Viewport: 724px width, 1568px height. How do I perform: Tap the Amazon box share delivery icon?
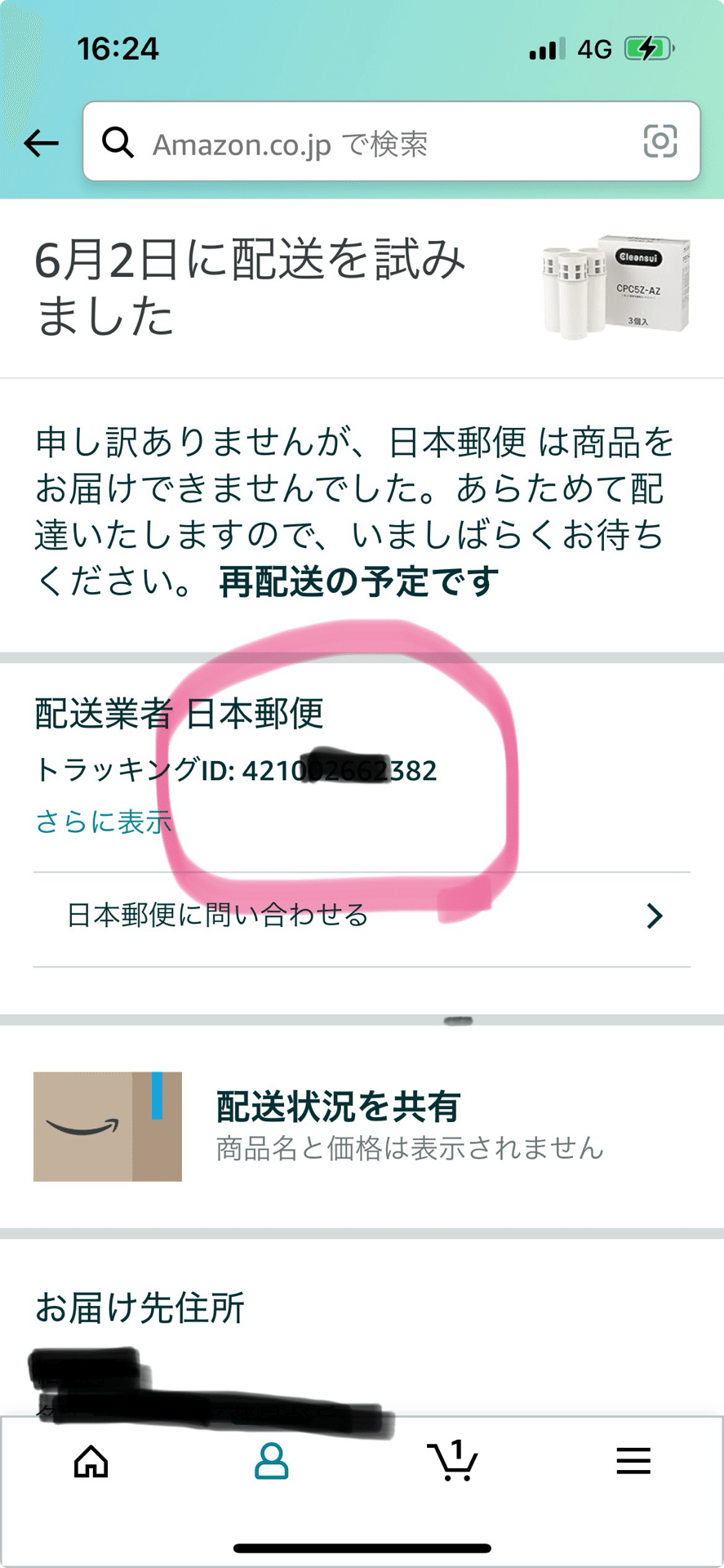106,1124
